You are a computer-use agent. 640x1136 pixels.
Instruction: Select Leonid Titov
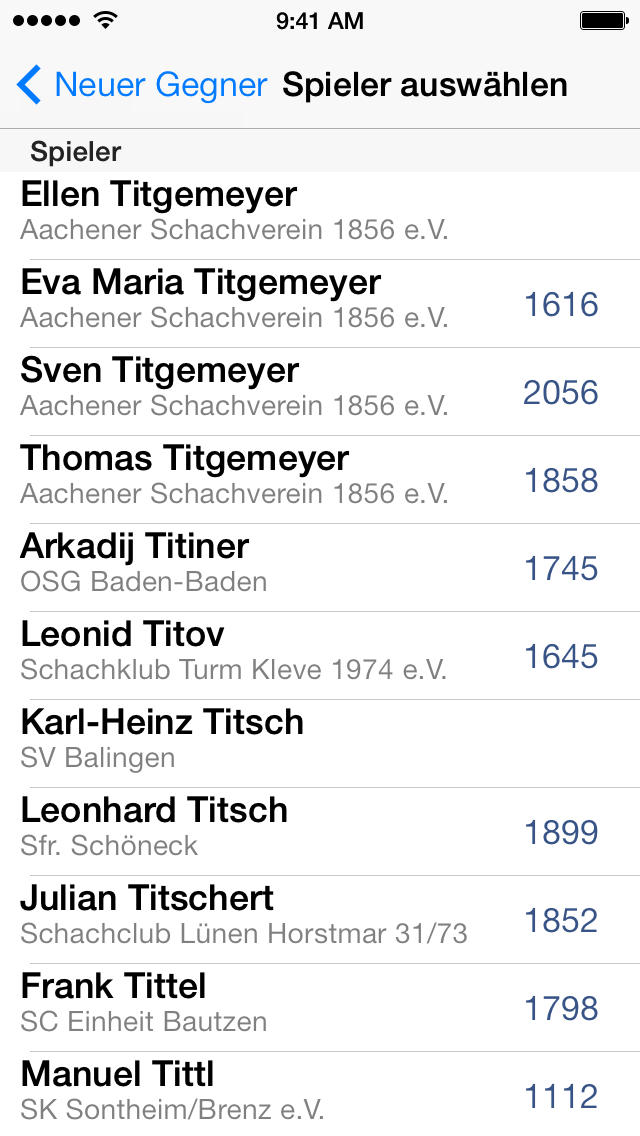coord(320,655)
